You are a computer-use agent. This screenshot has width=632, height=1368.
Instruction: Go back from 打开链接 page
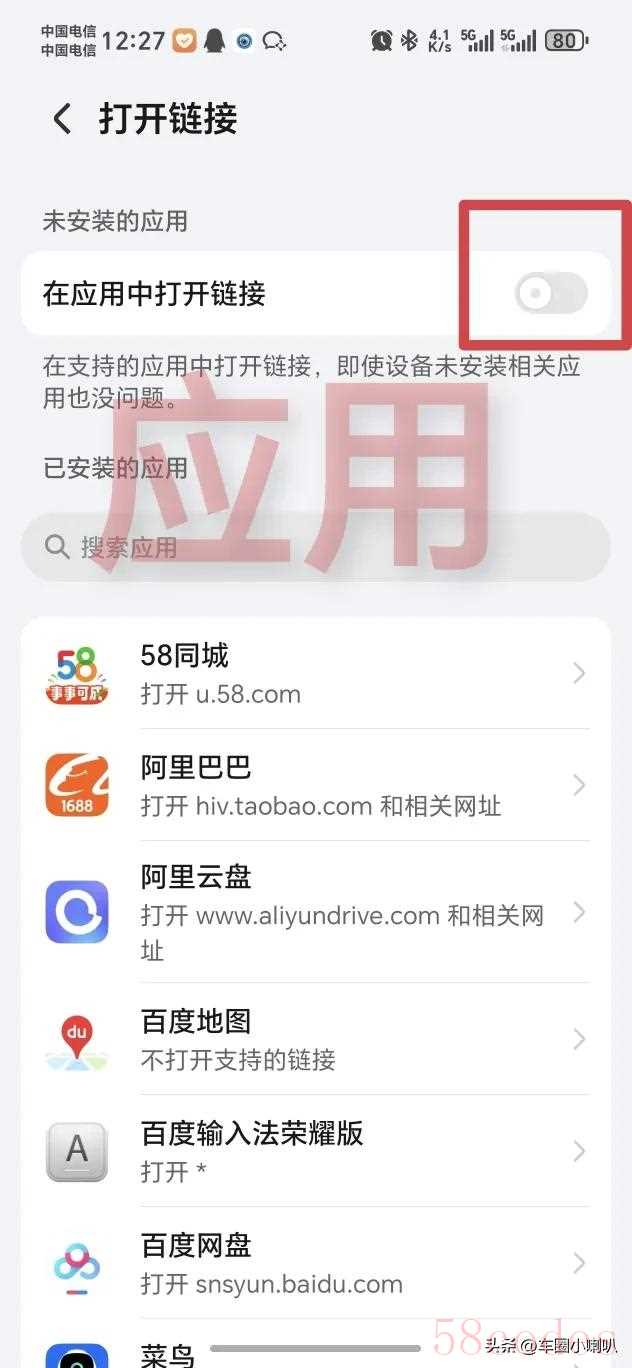coord(62,119)
